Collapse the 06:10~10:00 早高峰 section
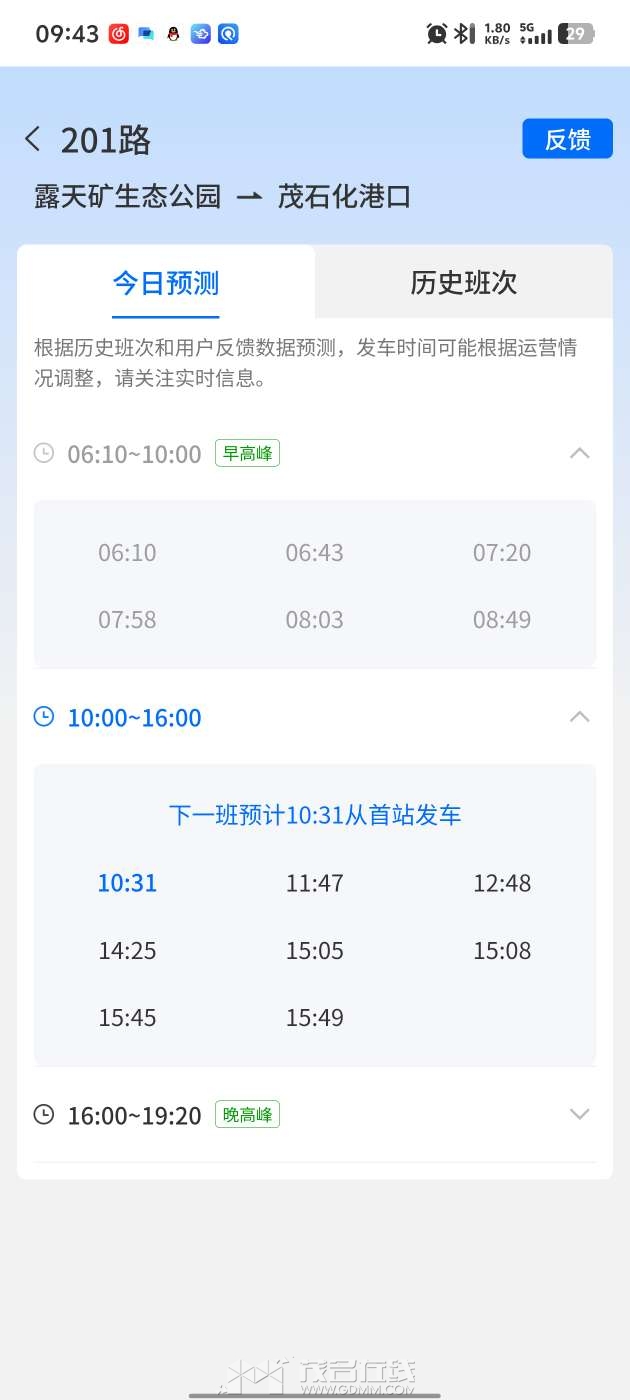 579,453
